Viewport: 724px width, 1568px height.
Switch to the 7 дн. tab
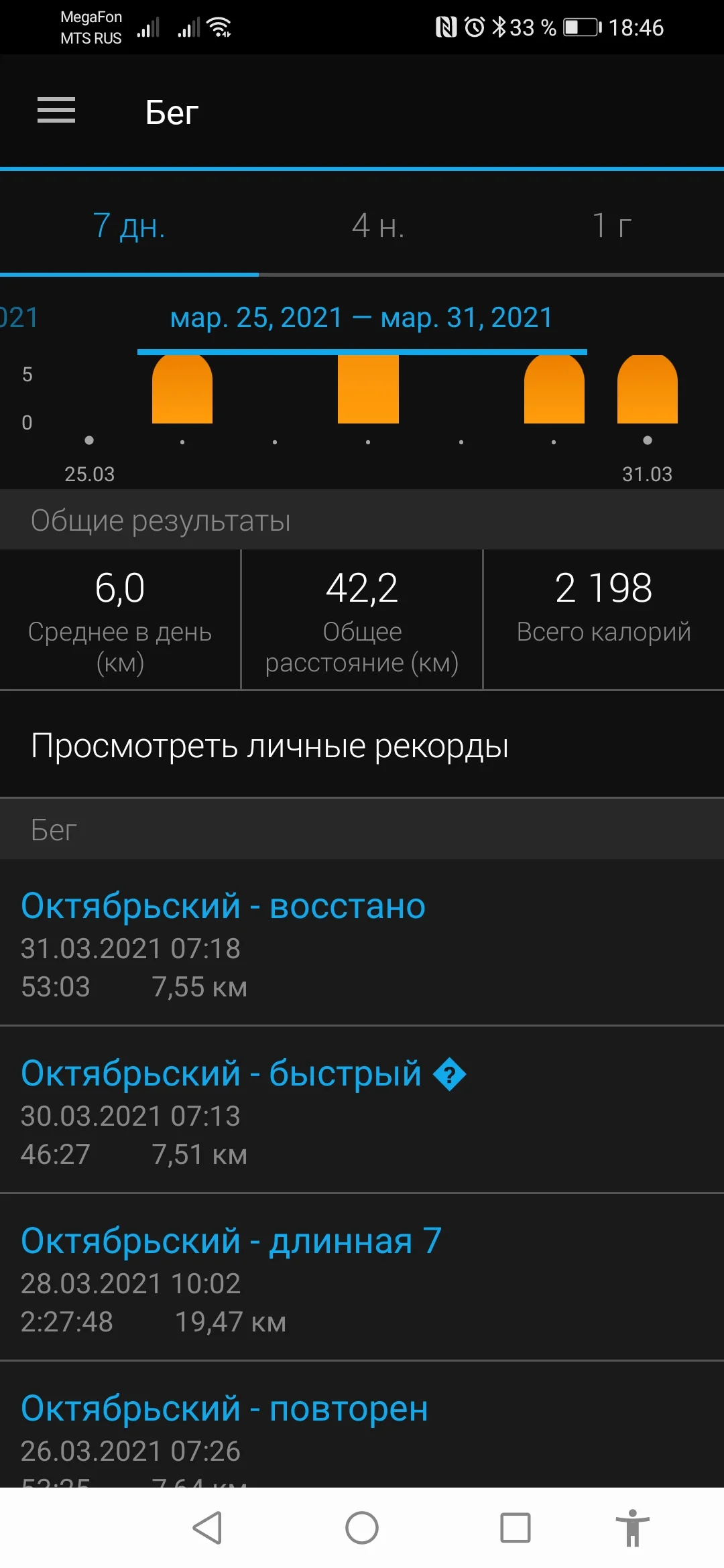tap(129, 226)
